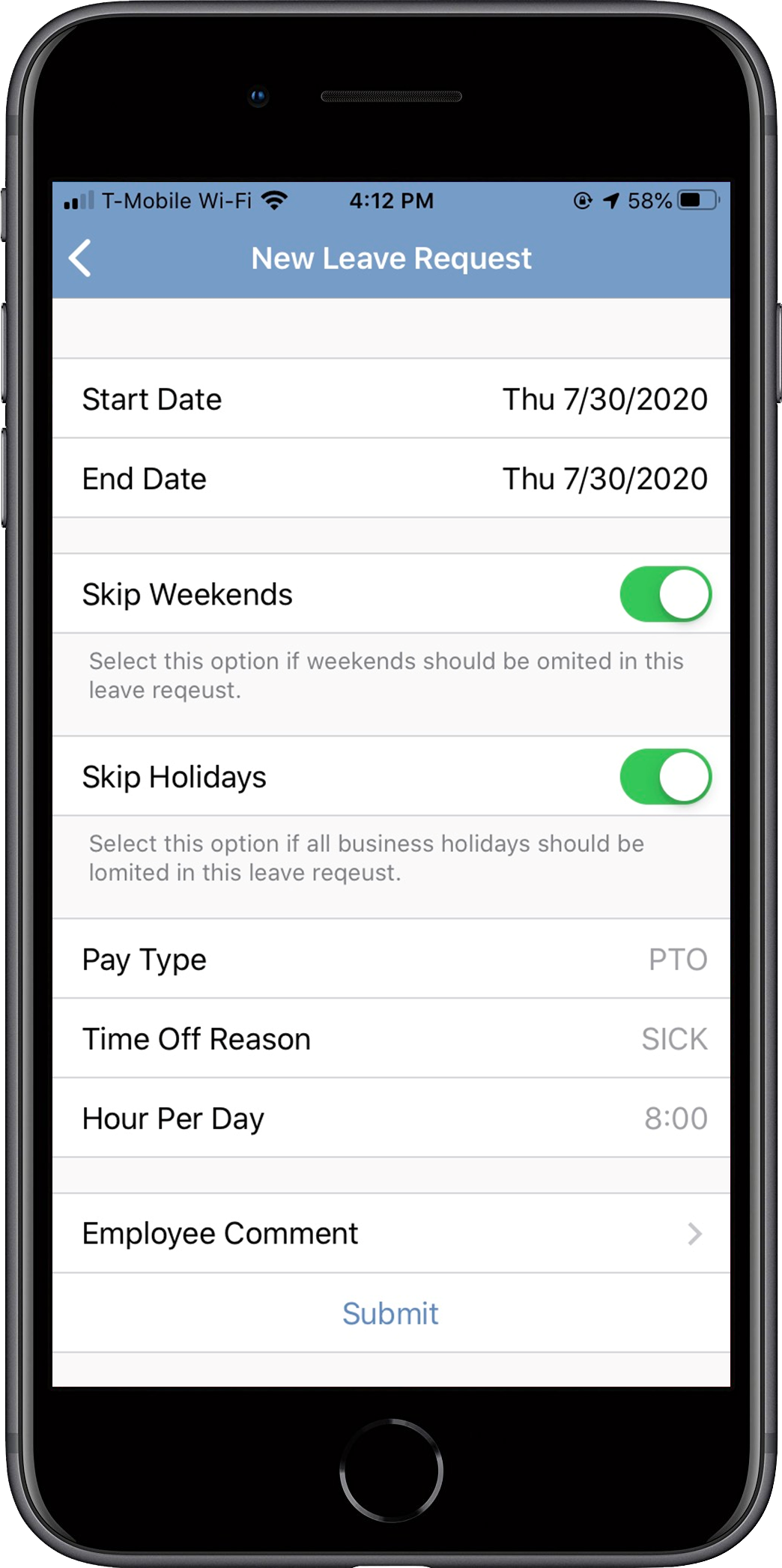Go back from New Leave Request

(x=80, y=258)
